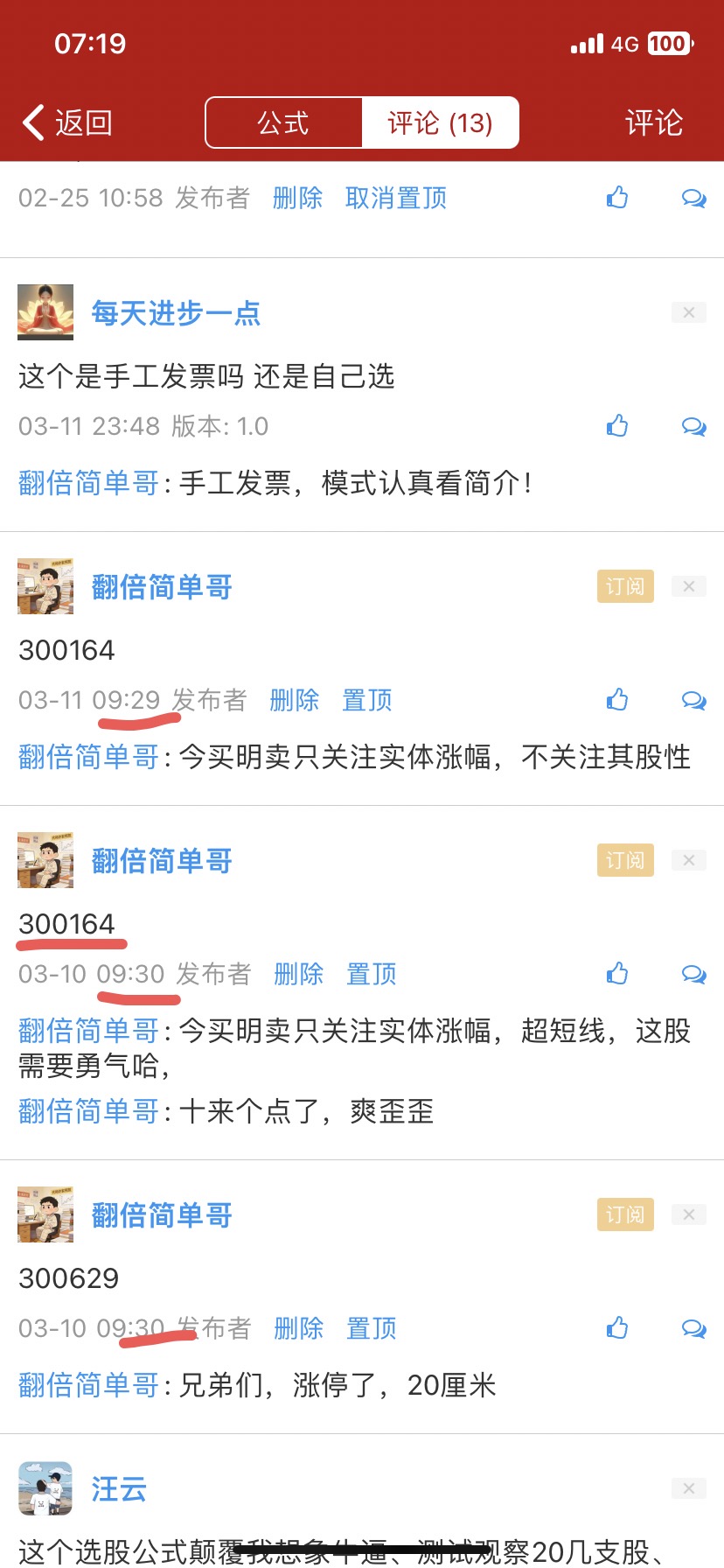Tap 取消置顶 on the 02-25 comment
Screen dimensions: 724x1568
point(396,198)
